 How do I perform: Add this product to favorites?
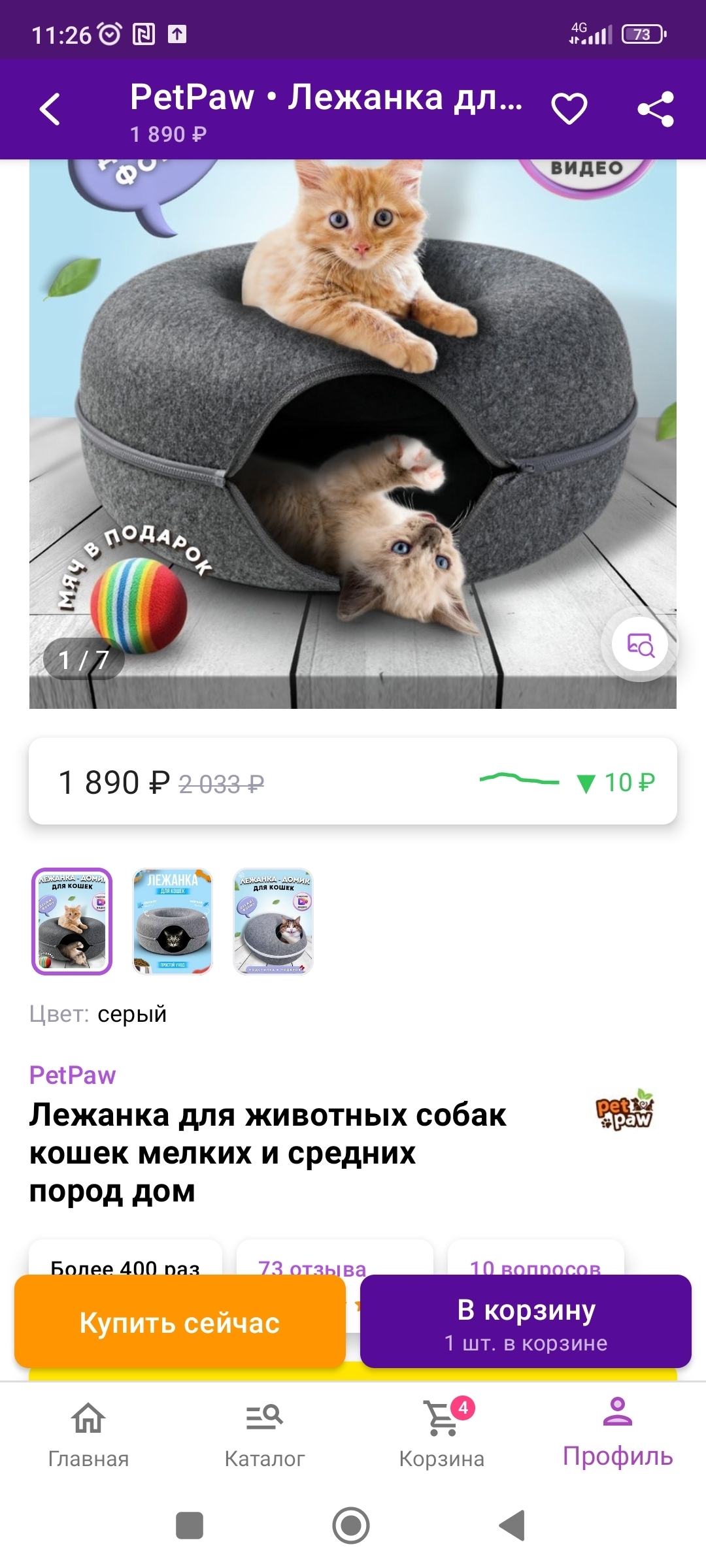click(569, 109)
